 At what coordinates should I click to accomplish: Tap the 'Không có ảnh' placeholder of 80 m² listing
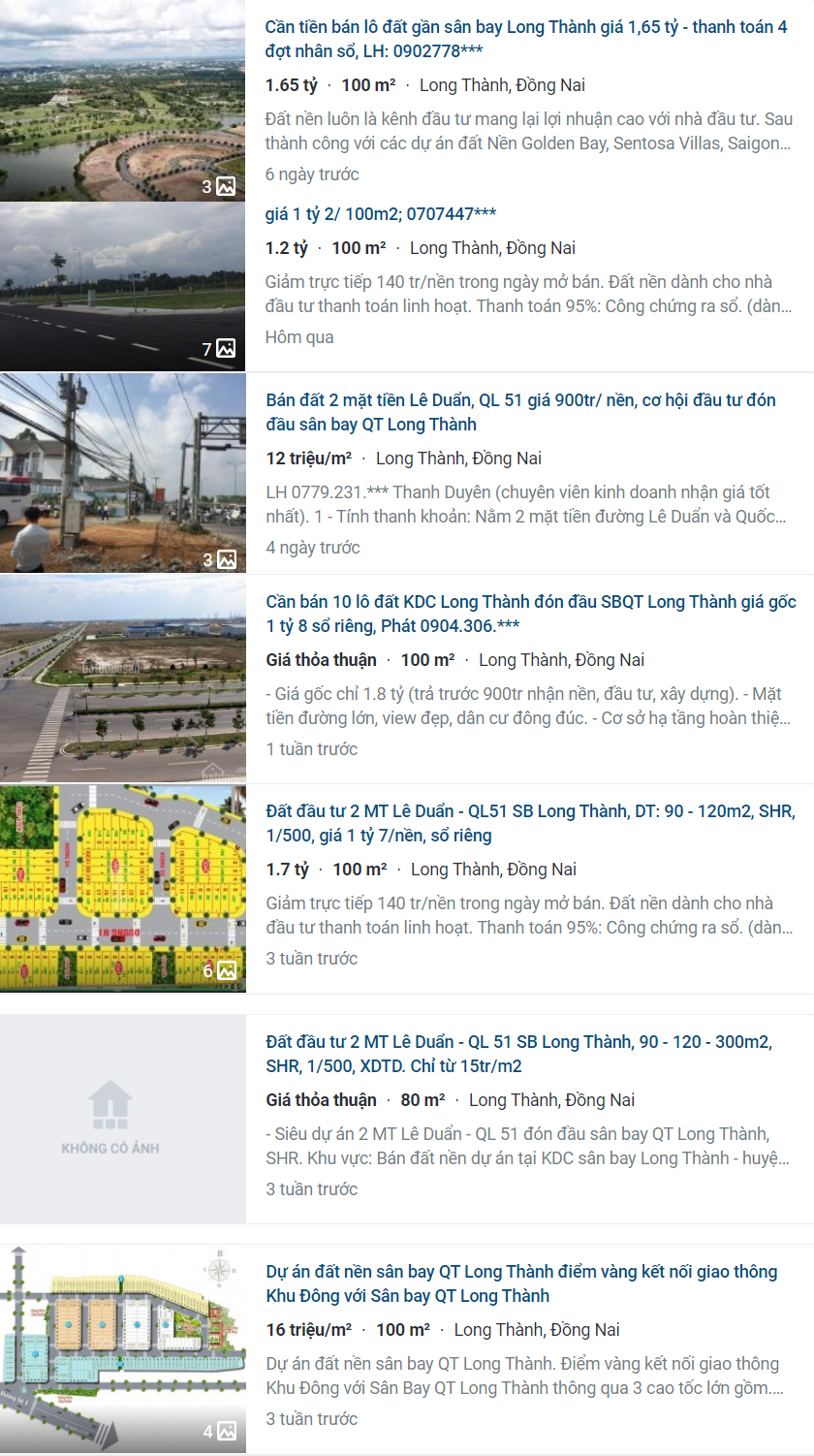coord(123,1119)
